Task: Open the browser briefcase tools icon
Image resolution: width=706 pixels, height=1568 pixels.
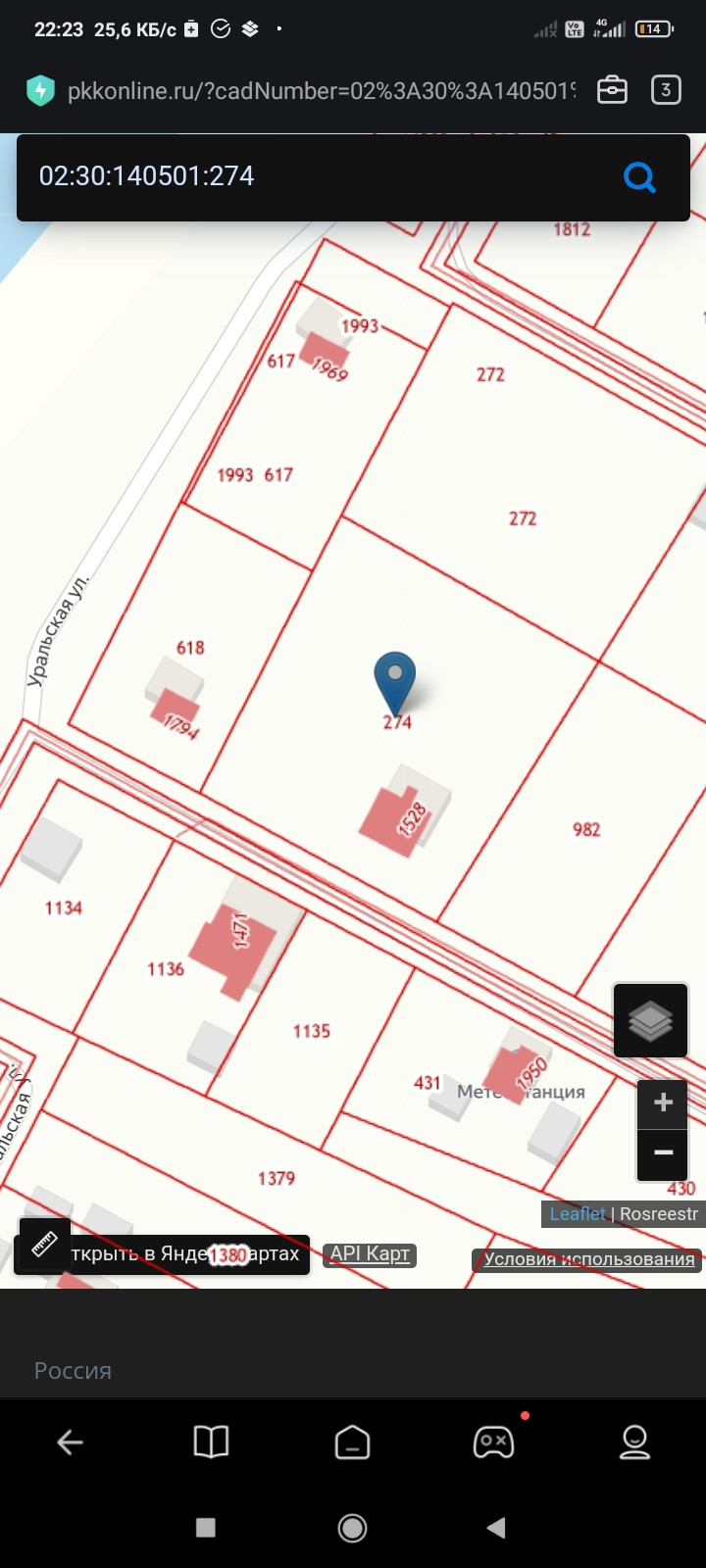Action: (x=613, y=90)
